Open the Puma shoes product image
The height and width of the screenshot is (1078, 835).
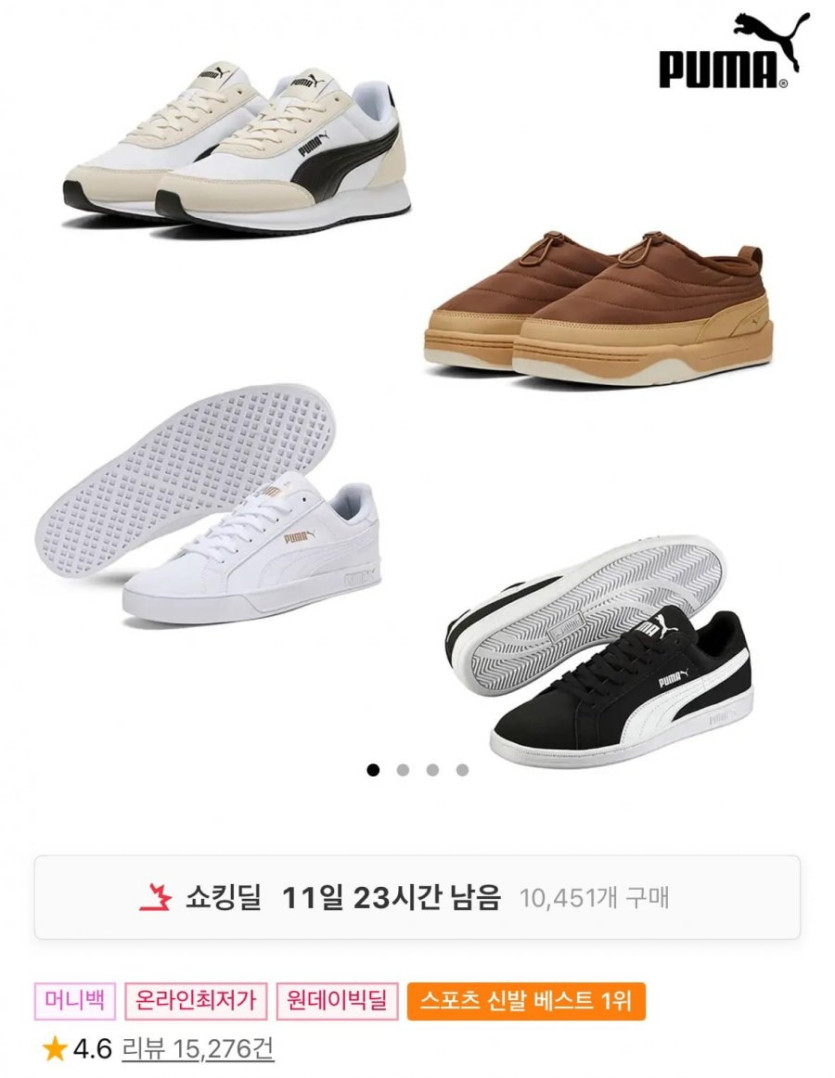coord(417,400)
